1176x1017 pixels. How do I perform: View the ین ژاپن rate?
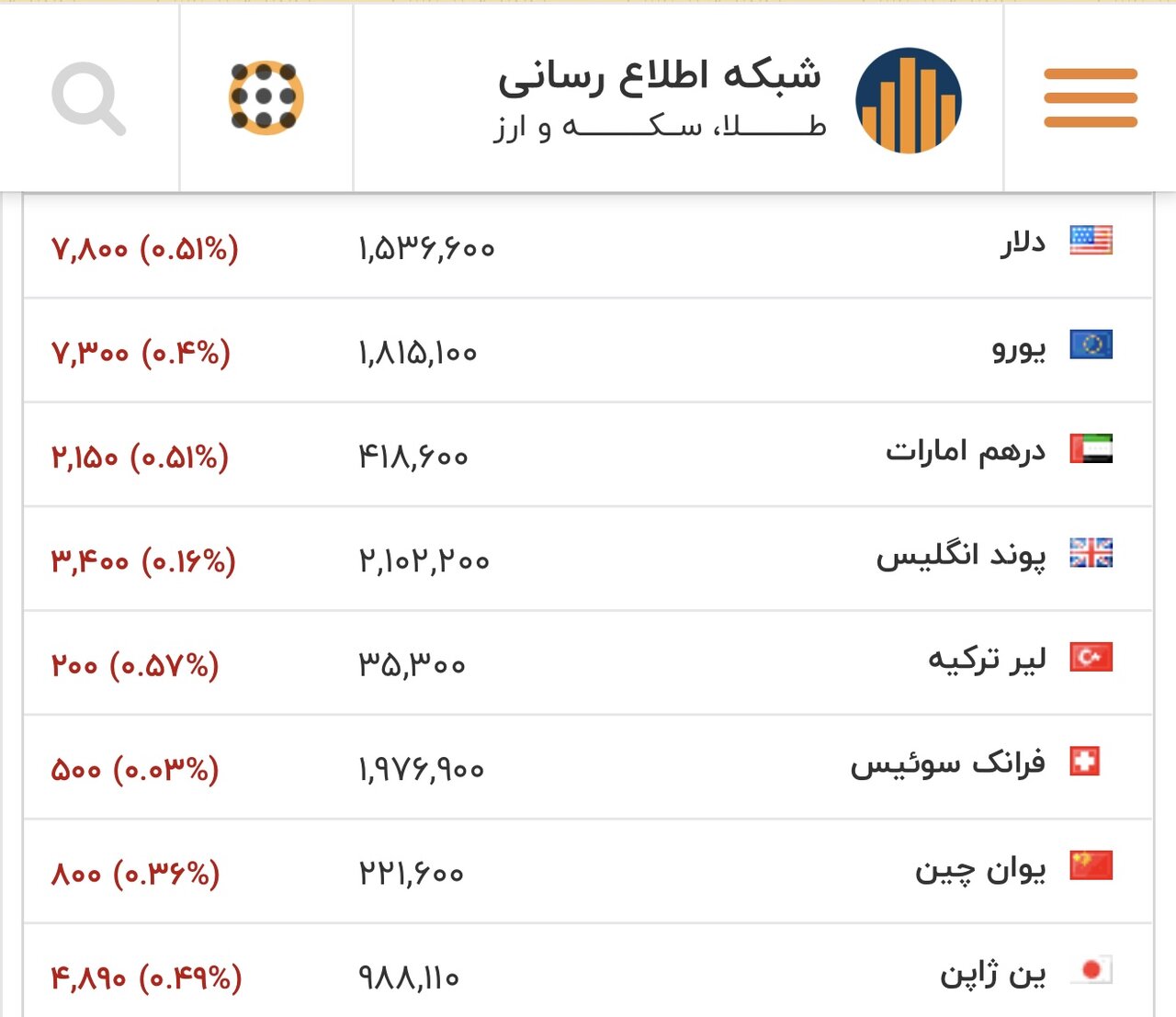(991, 973)
